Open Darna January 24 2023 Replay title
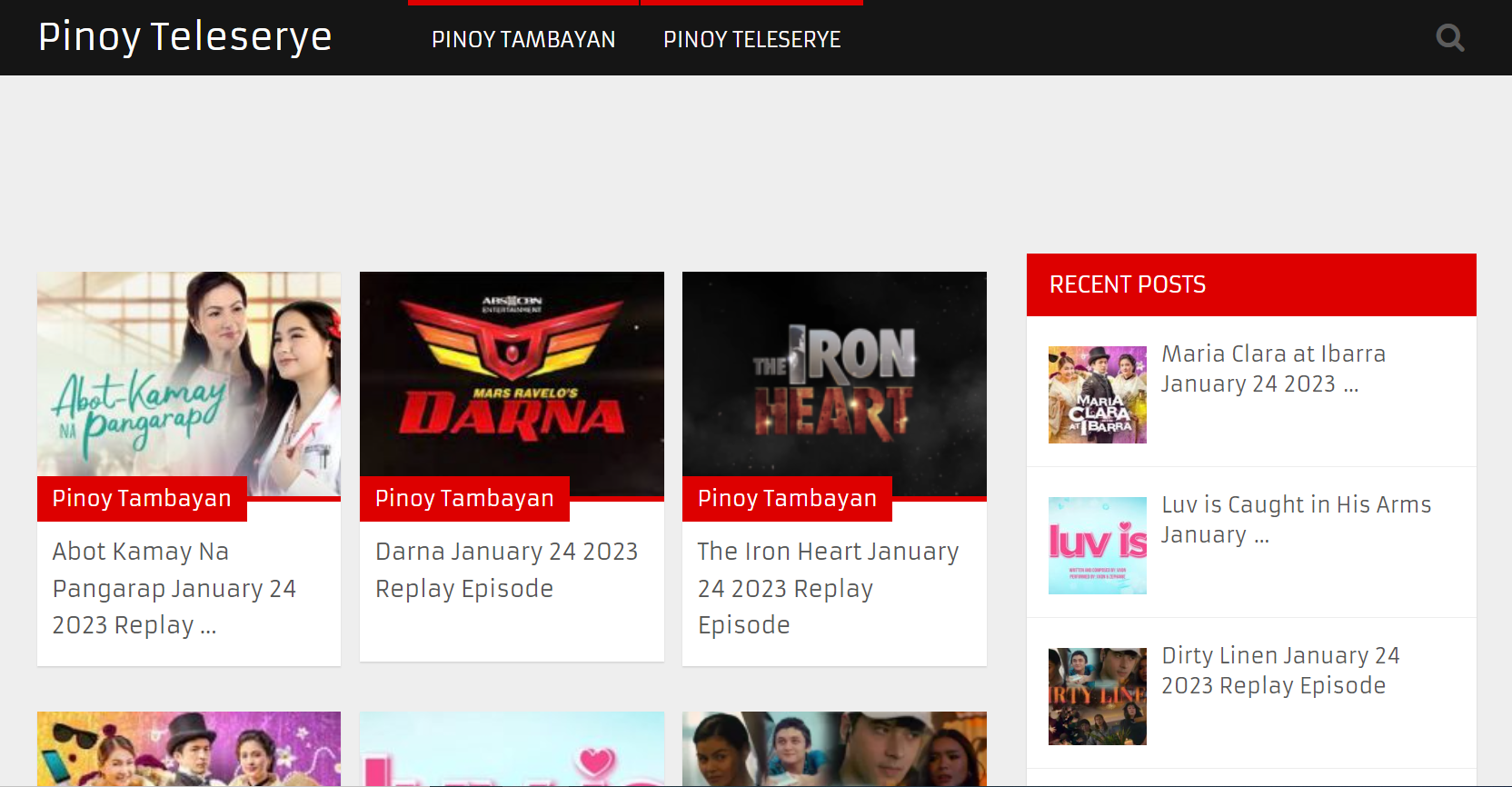Viewport: 1512px width, 787px height. 506,570
